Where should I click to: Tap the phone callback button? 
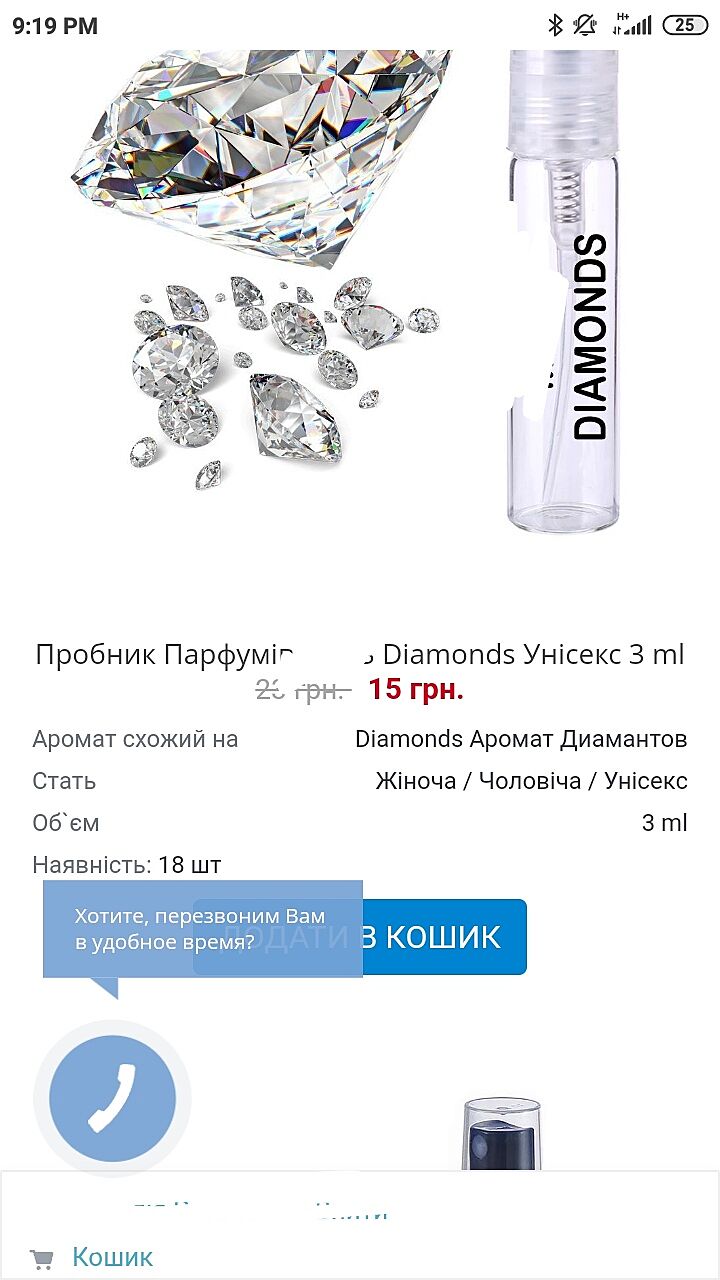click(x=112, y=1098)
